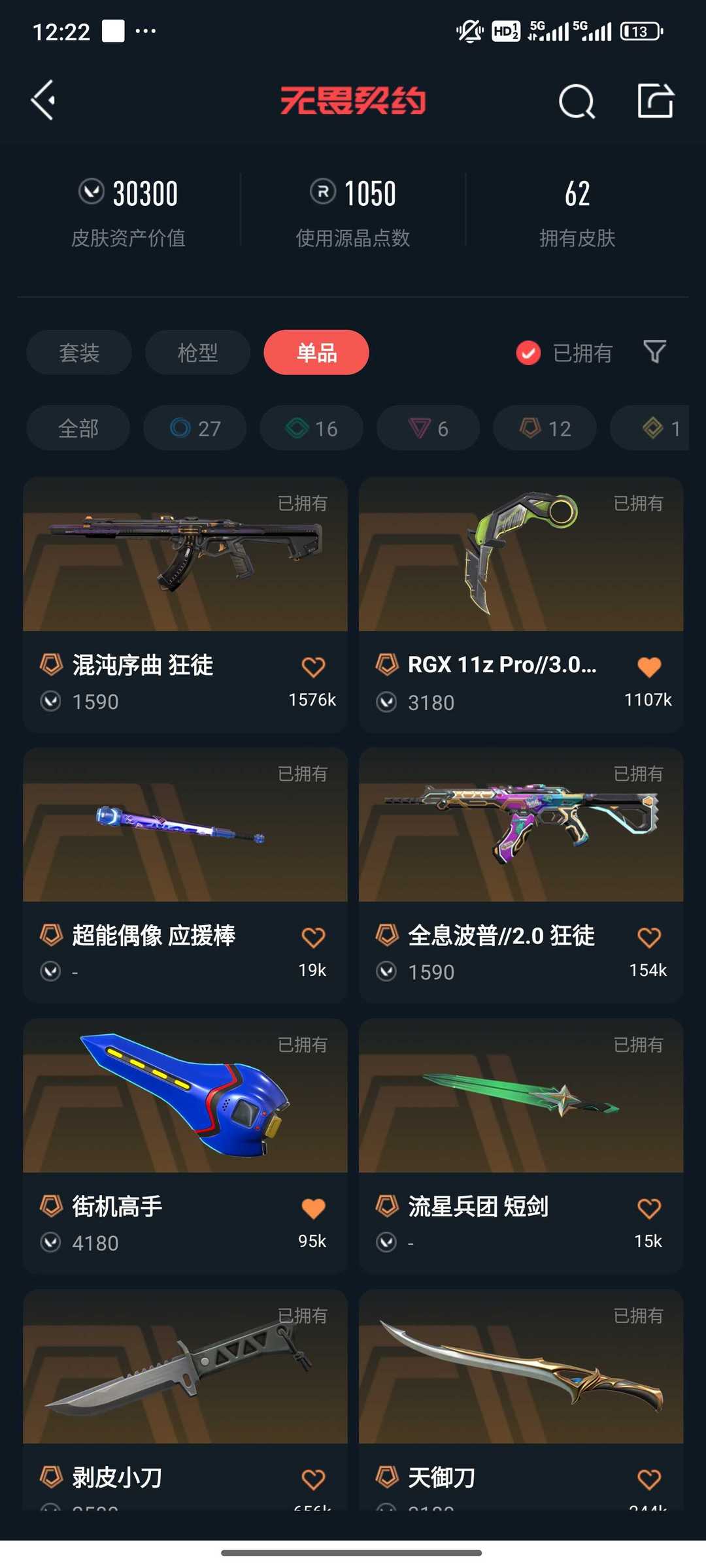
Task: Unlike the 街机高手 skin
Action: 313,1209
